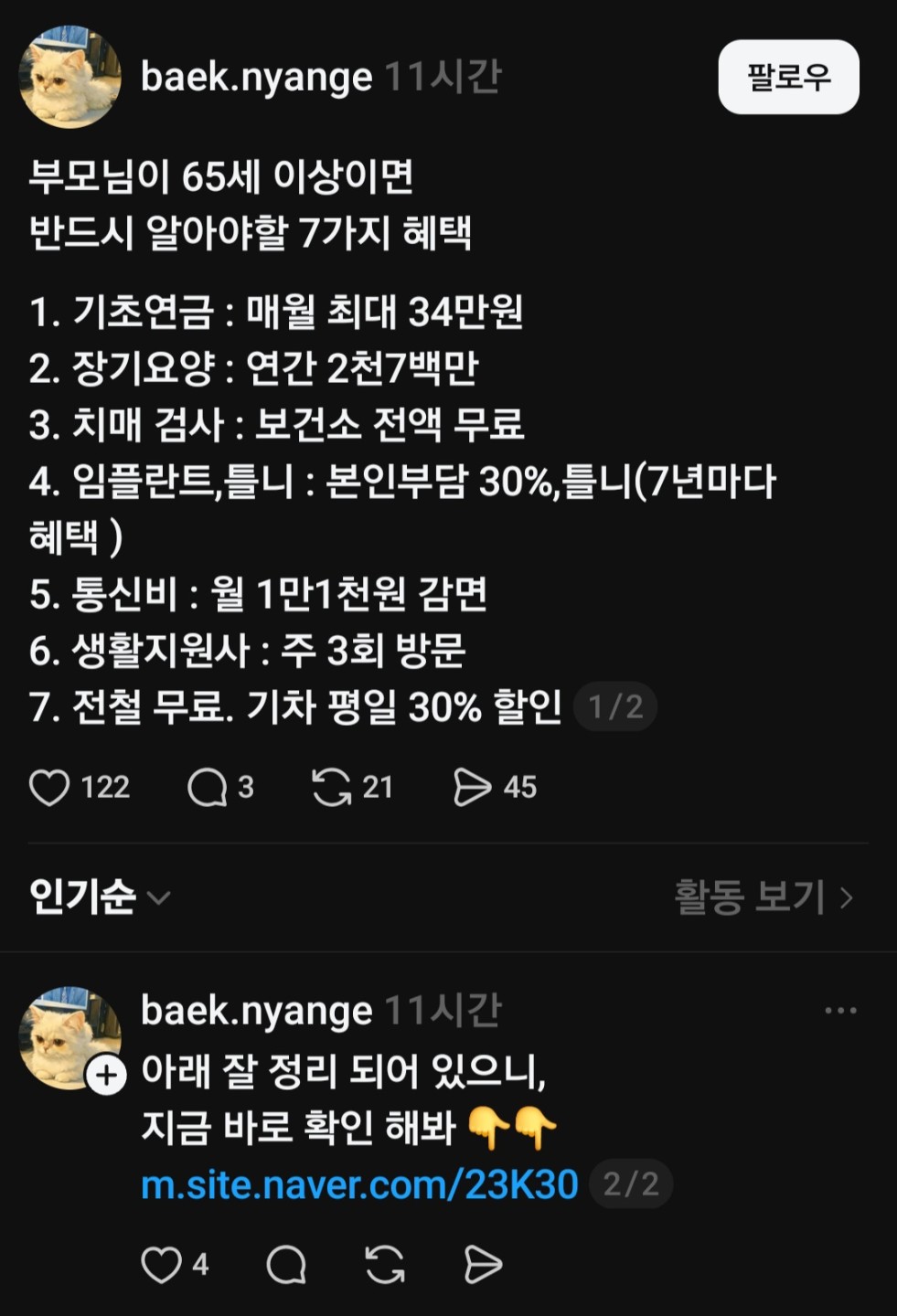Image resolution: width=897 pixels, height=1316 pixels.
Task: Open the overflow menu on the reply
Action: click(x=839, y=1011)
